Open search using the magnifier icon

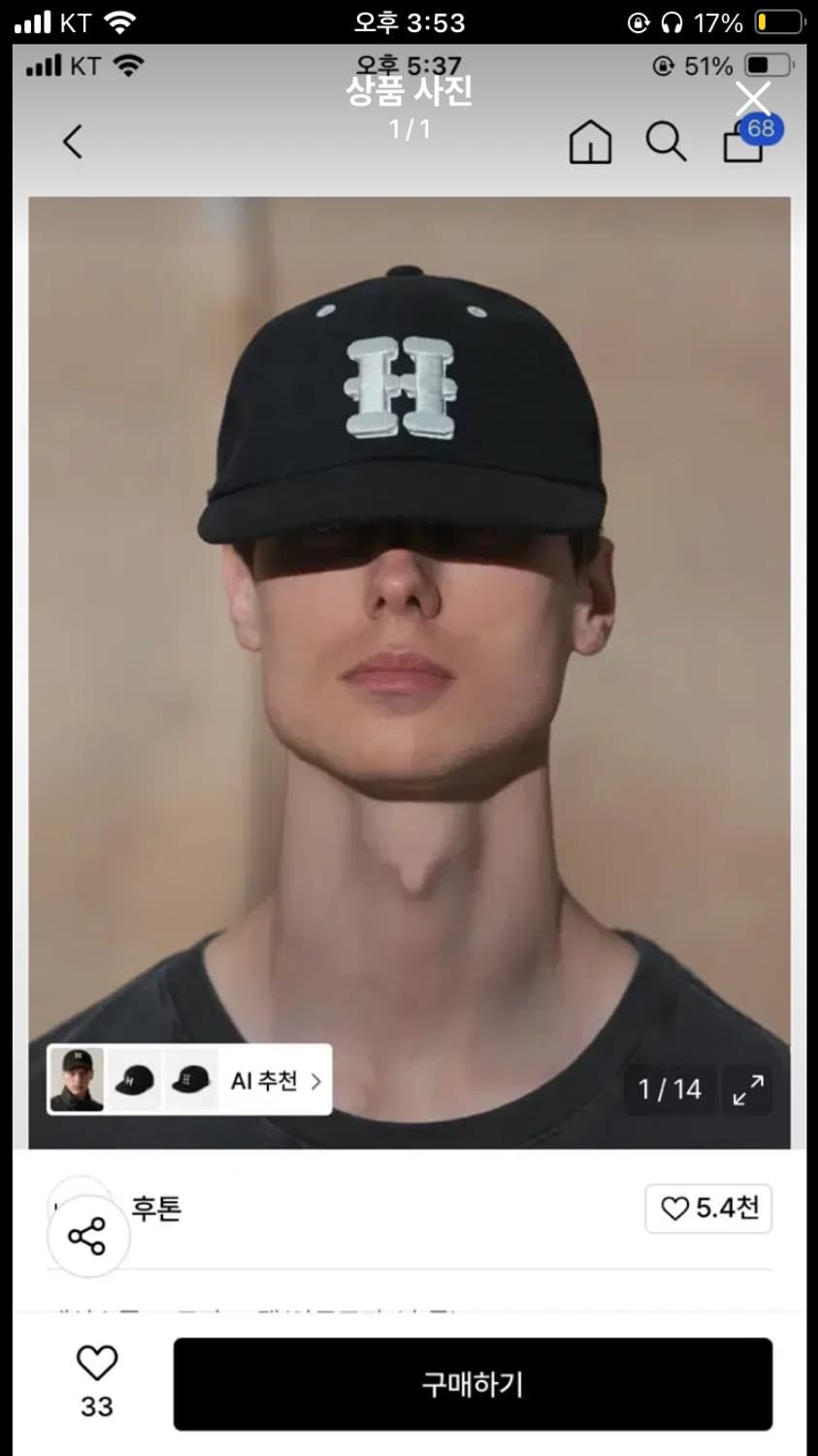click(x=666, y=142)
